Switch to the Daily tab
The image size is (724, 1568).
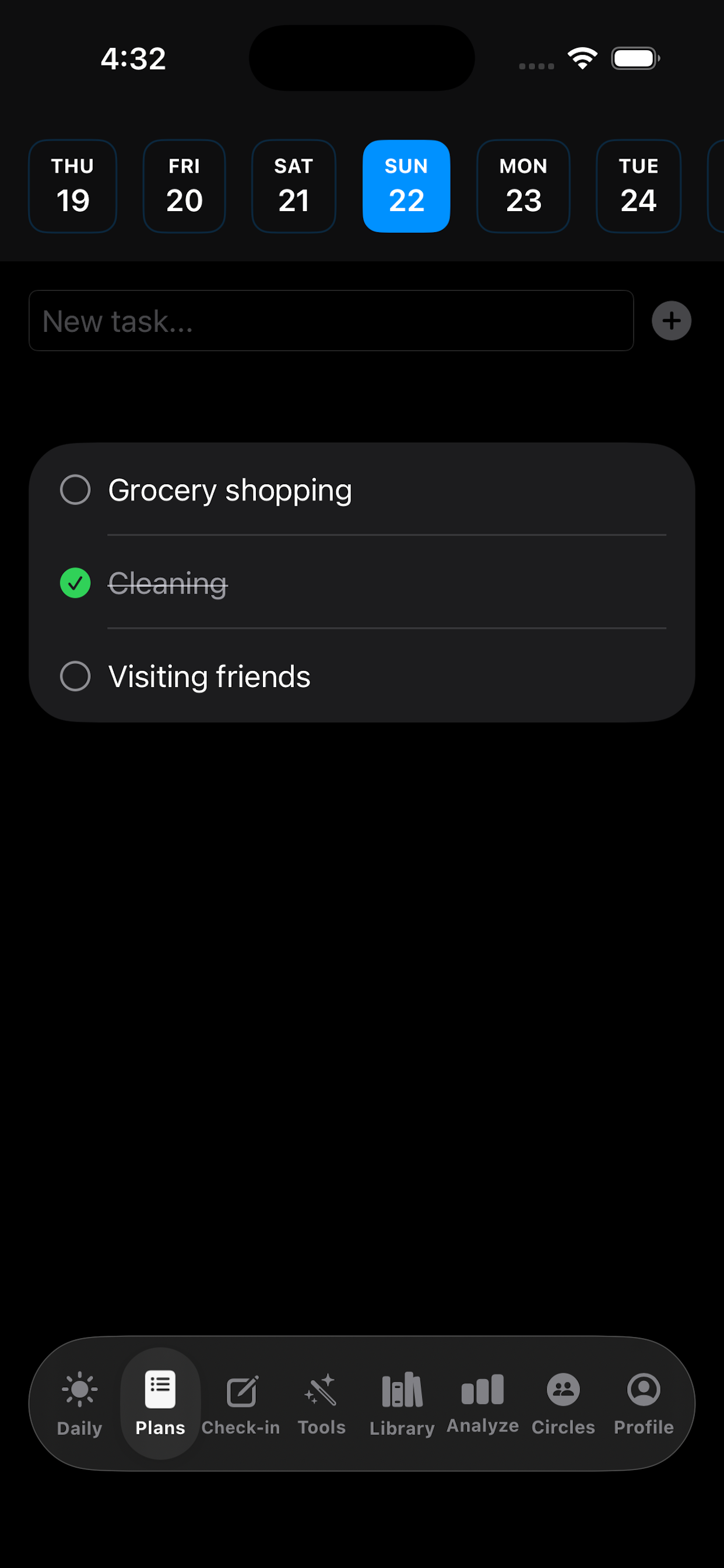tap(80, 1403)
